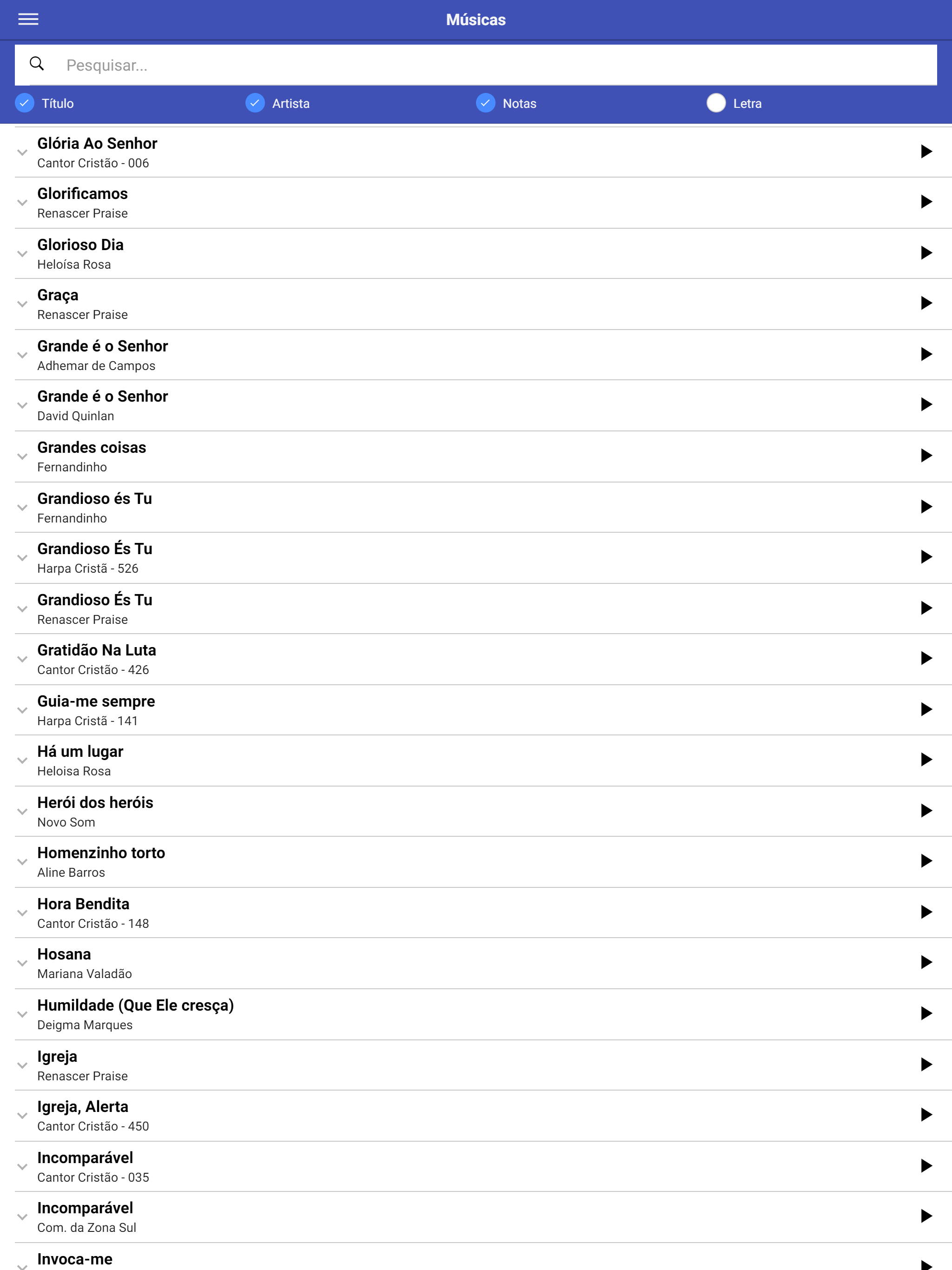Select the search magnifier icon

click(36, 65)
